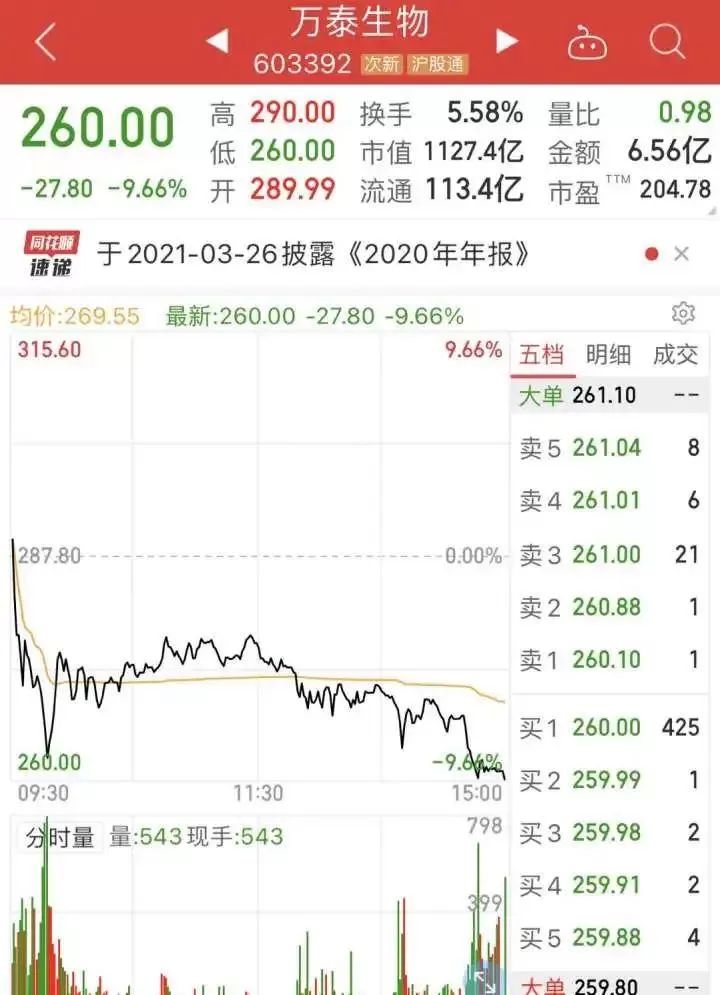The width and height of the screenshot is (720, 995).
Task: Open the robot assistant icon
Action: pyautogui.click(x=587, y=43)
